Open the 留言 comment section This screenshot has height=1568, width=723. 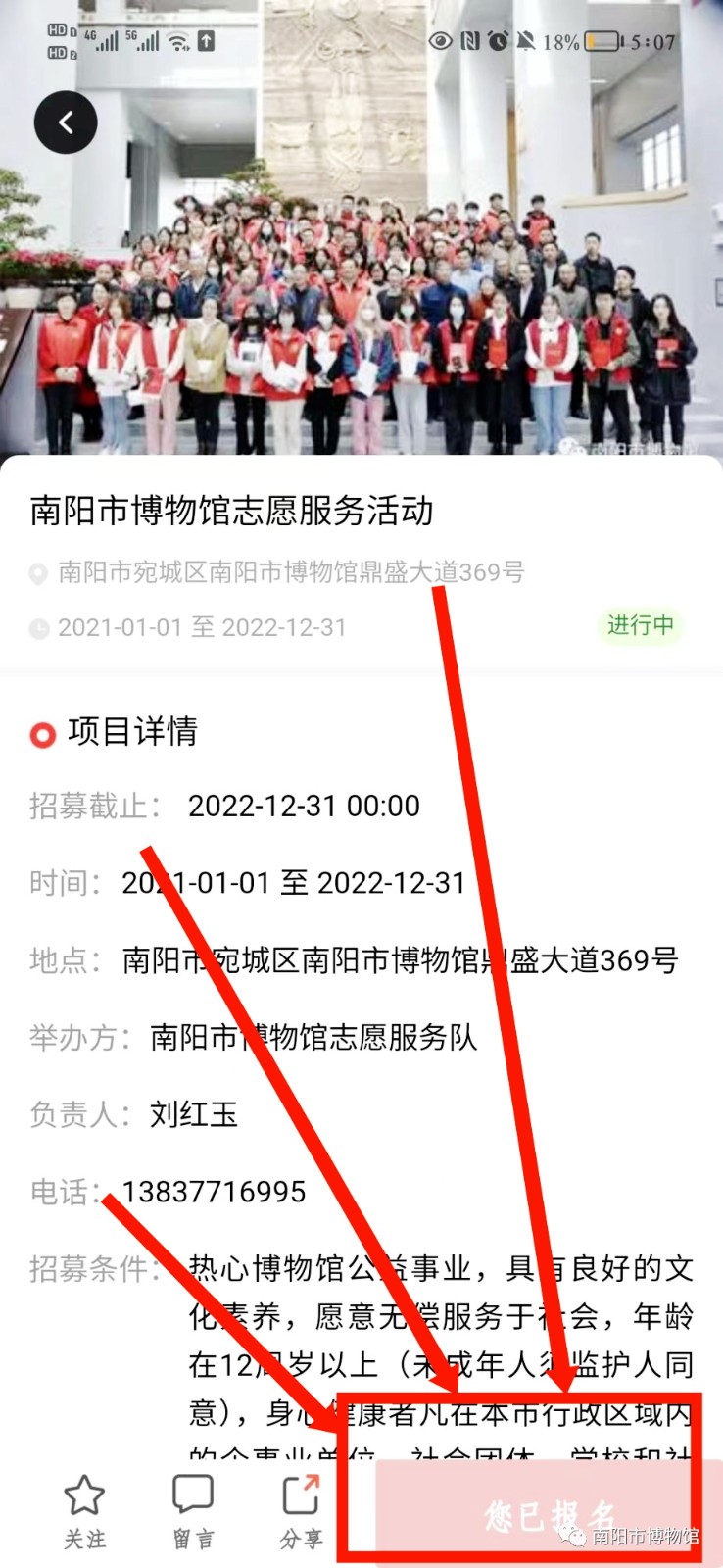(192, 1510)
